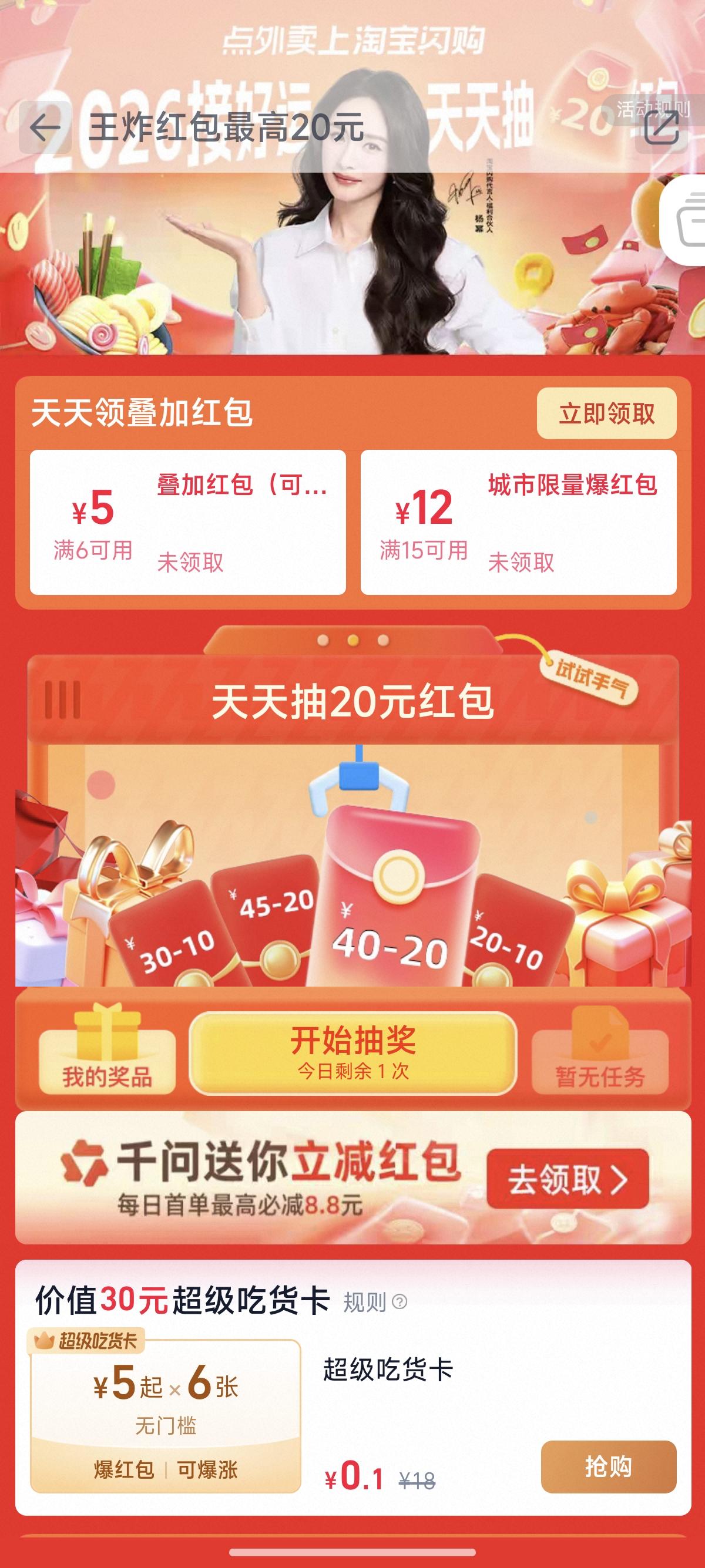705x1568 pixels.
Task: Tap 立即领取 to claim stacked red packets
Action: pyautogui.click(x=606, y=413)
